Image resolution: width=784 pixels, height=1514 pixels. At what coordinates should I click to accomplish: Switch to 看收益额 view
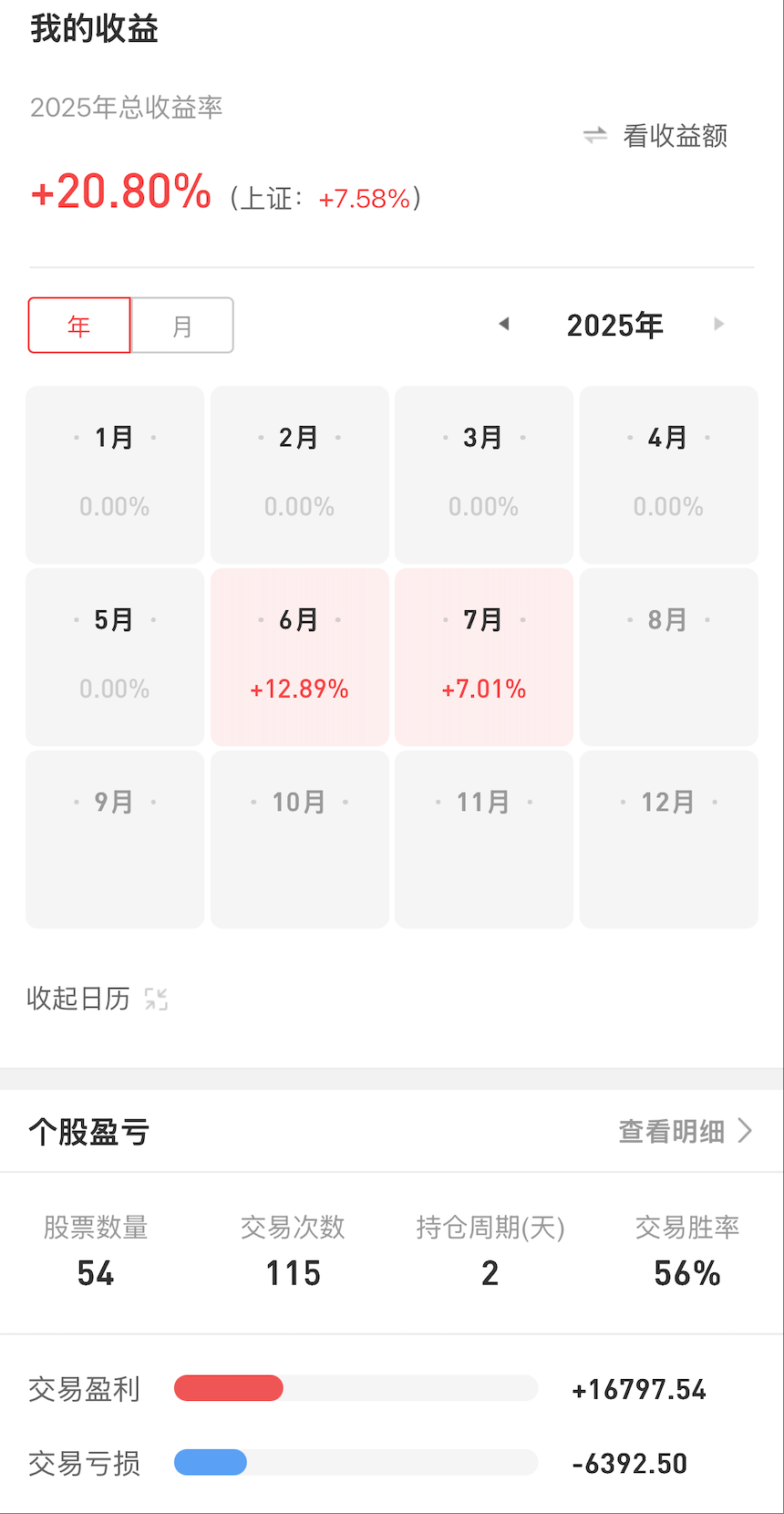coord(656,136)
